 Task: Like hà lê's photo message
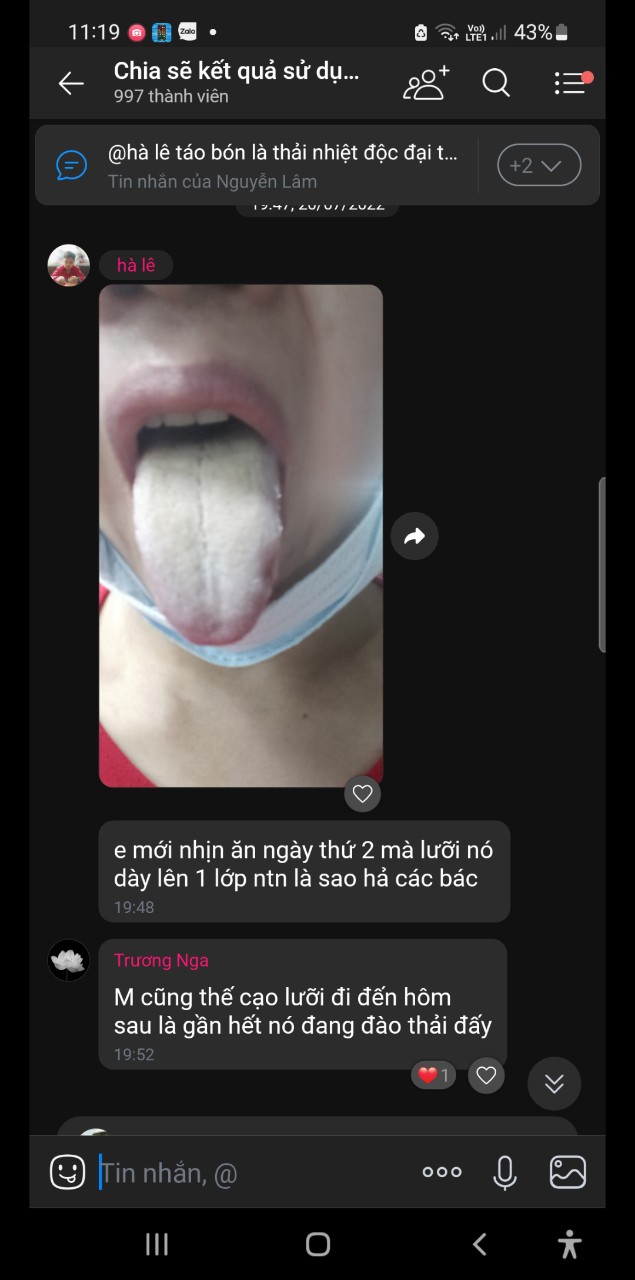pos(363,794)
